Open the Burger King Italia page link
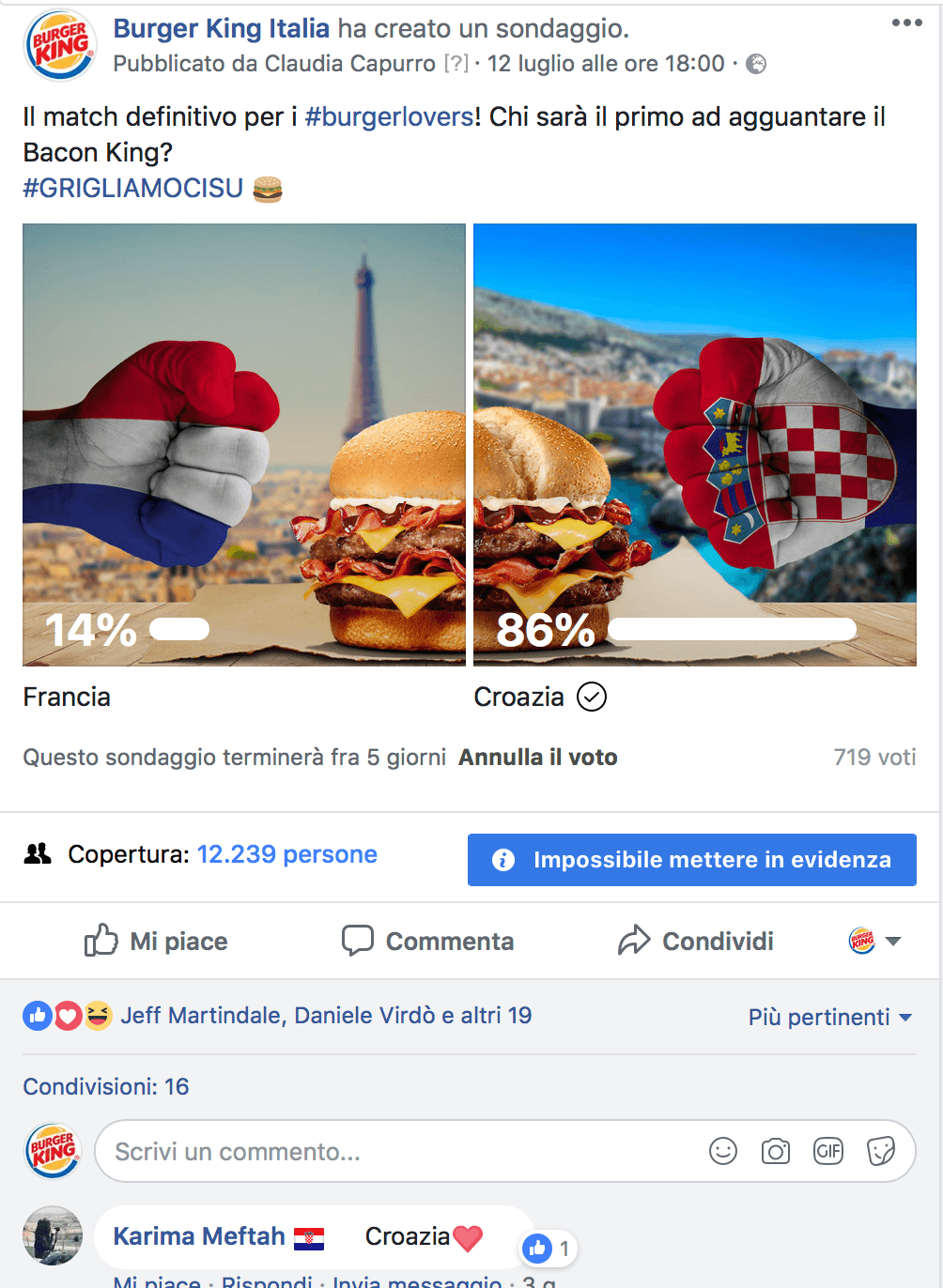The height and width of the screenshot is (1288, 943). [x=221, y=28]
